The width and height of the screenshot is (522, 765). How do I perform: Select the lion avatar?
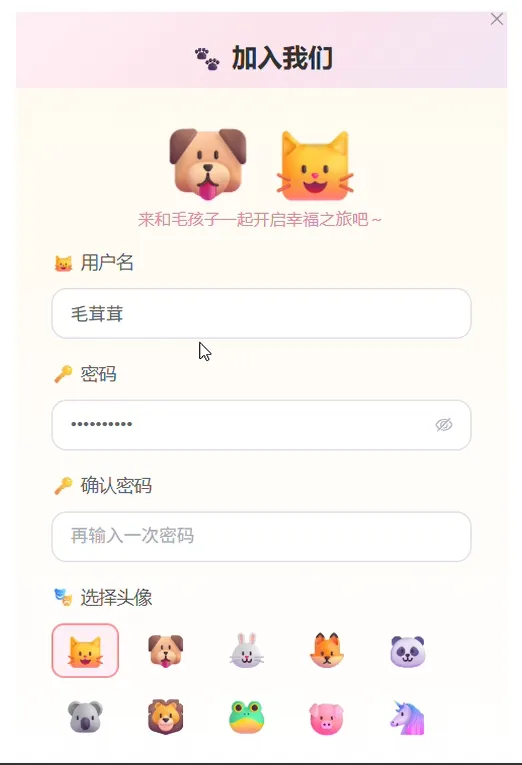pos(166,717)
